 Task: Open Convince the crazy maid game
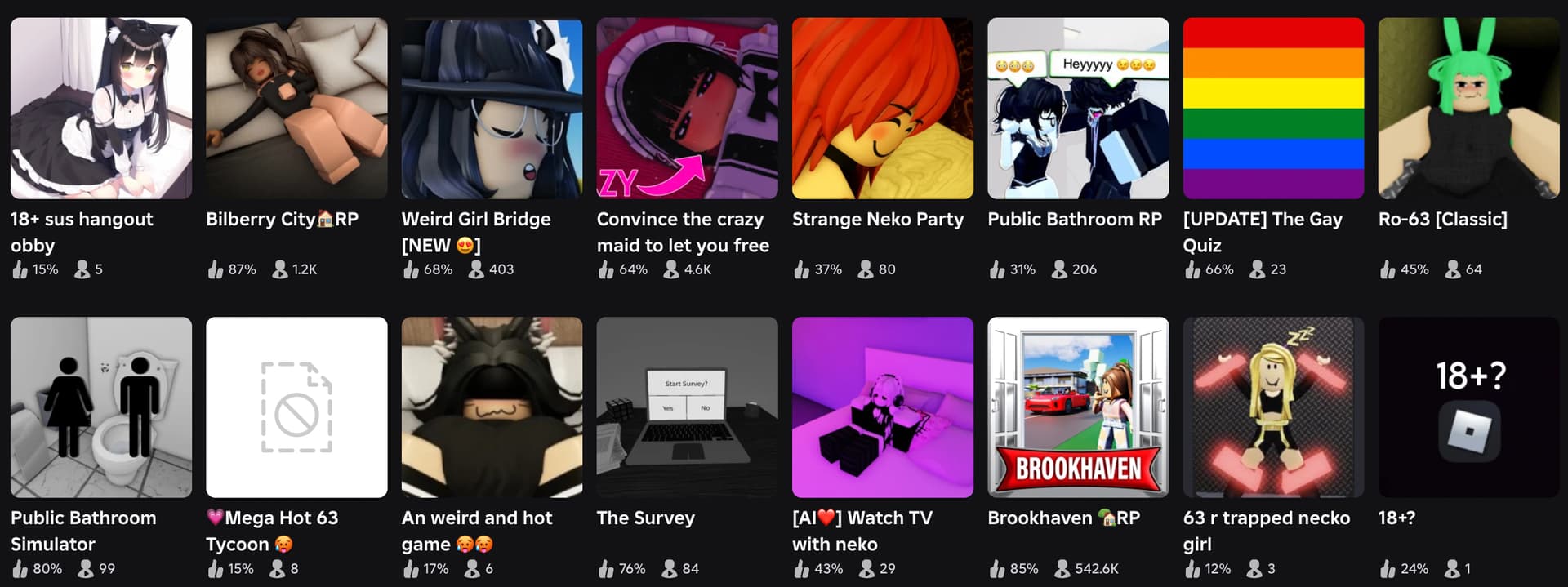tap(687, 109)
